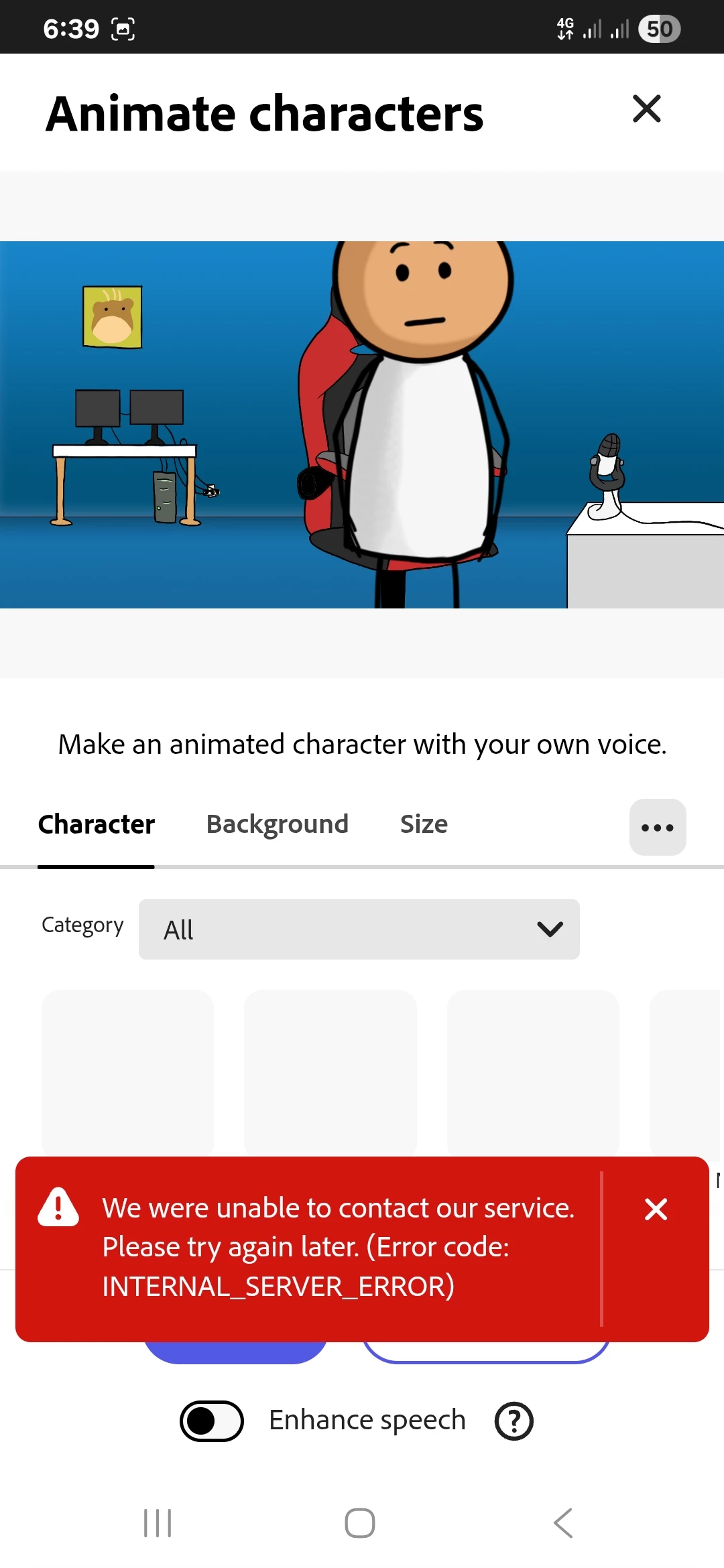Screen dimensions: 724x1568
Task: Close the Animate characters screen
Action: click(x=646, y=109)
